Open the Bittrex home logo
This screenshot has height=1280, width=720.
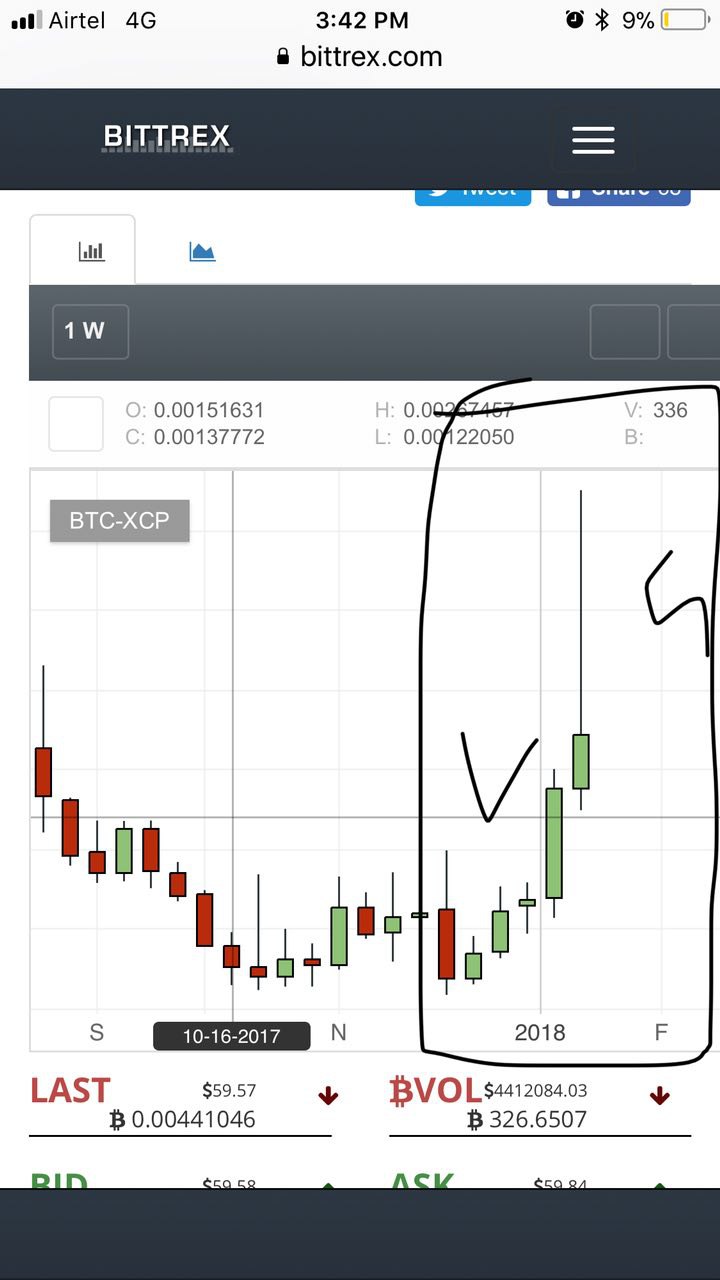click(x=167, y=137)
